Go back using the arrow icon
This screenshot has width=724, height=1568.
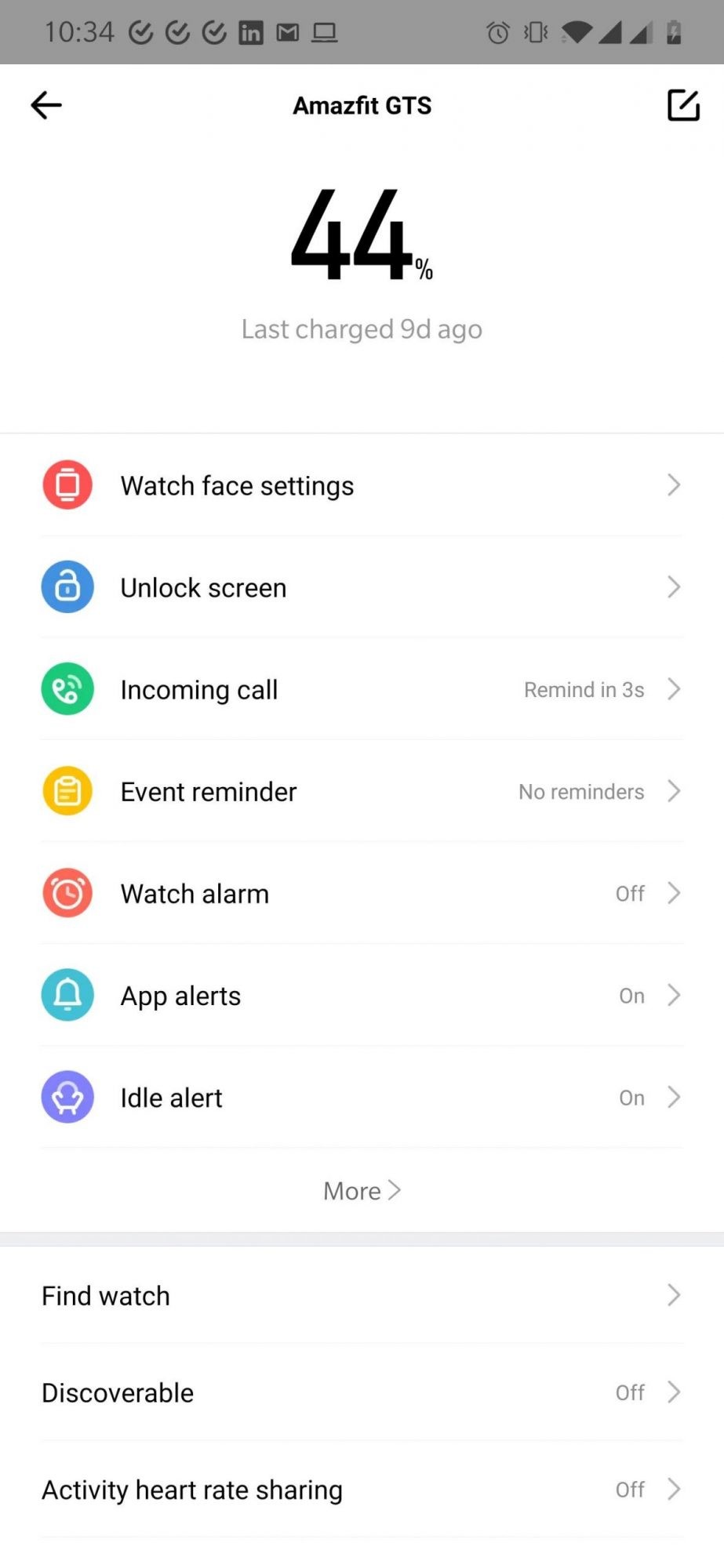pos(46,105)
